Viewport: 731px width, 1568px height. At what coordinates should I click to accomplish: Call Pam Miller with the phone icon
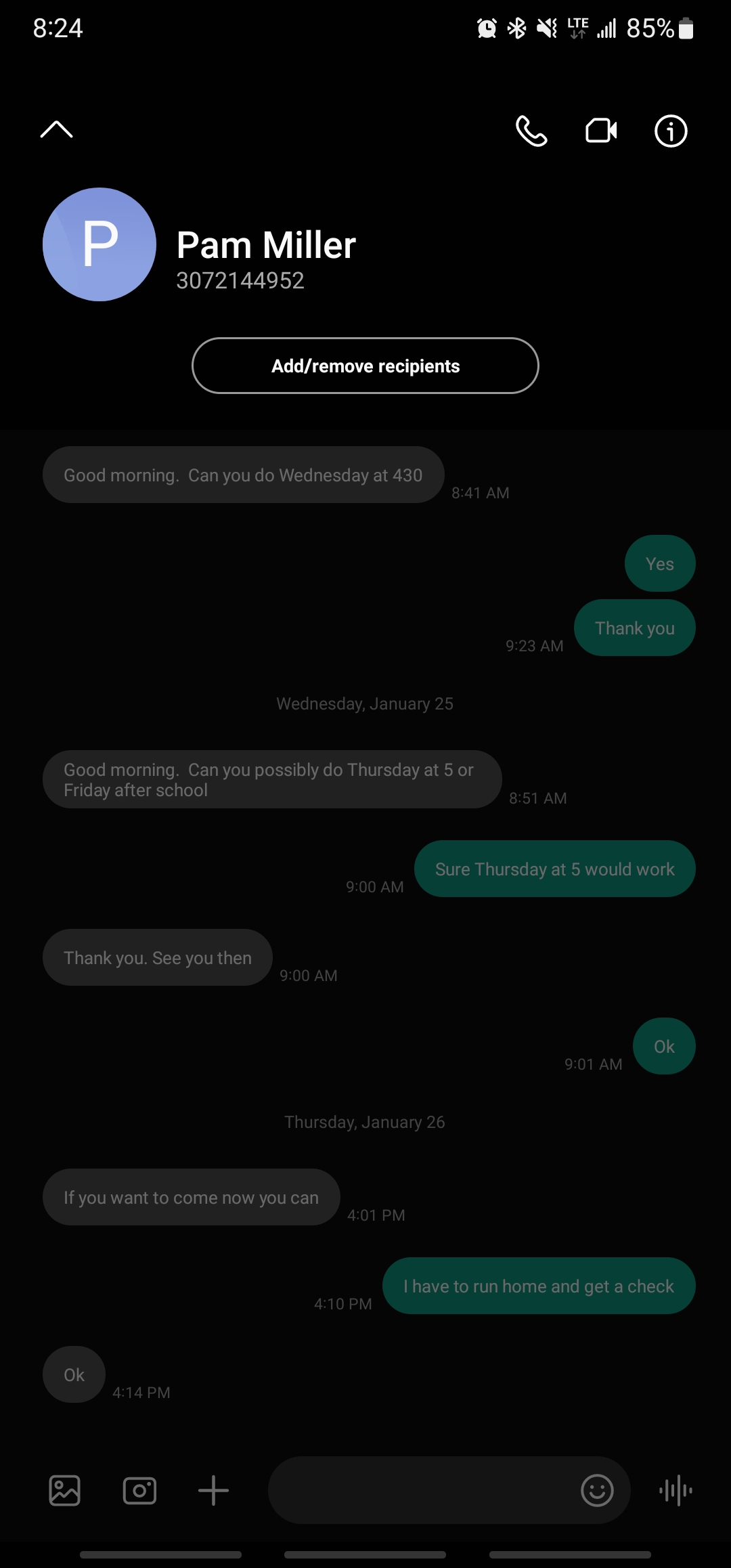(531, 131)
